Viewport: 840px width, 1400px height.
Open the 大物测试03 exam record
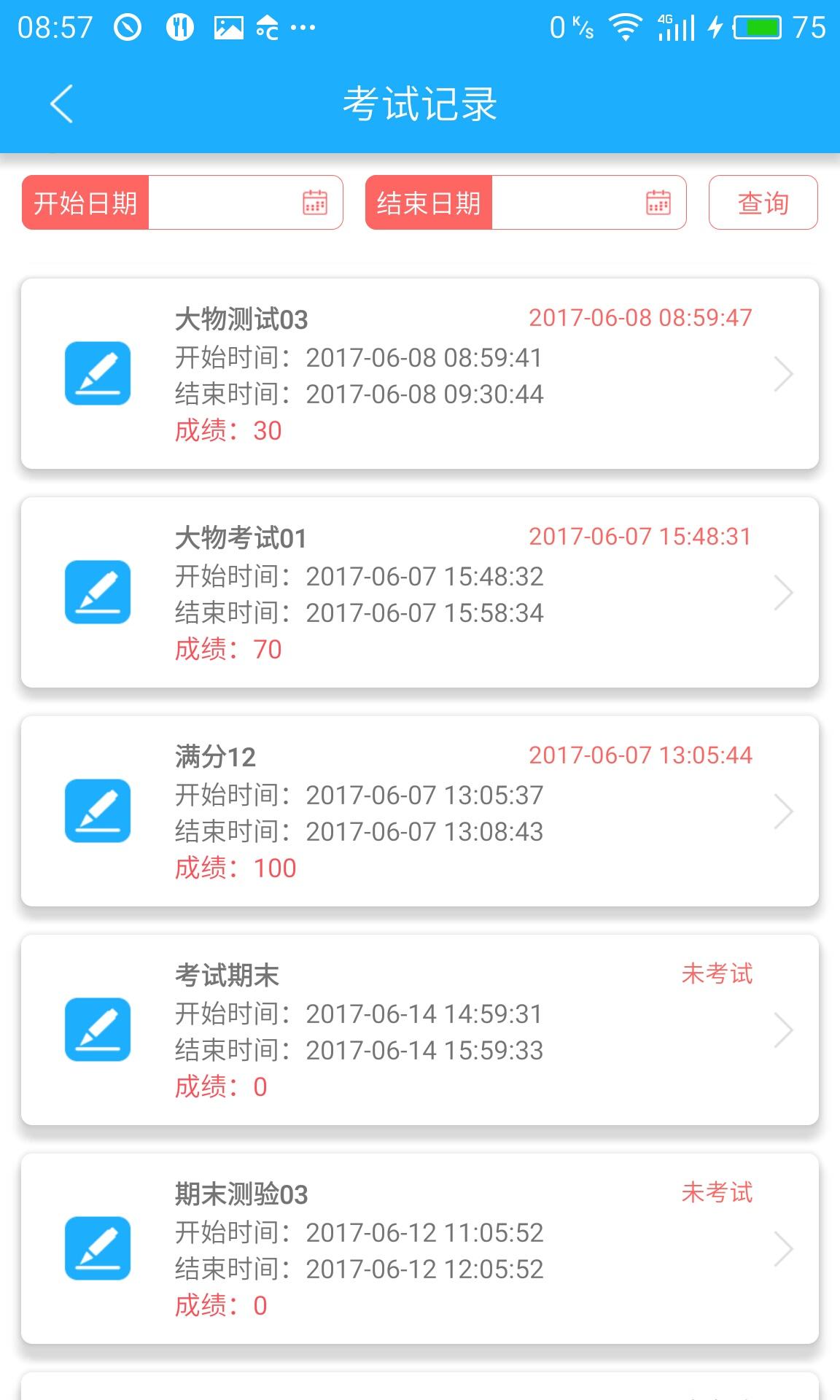[x=420, y=373]
